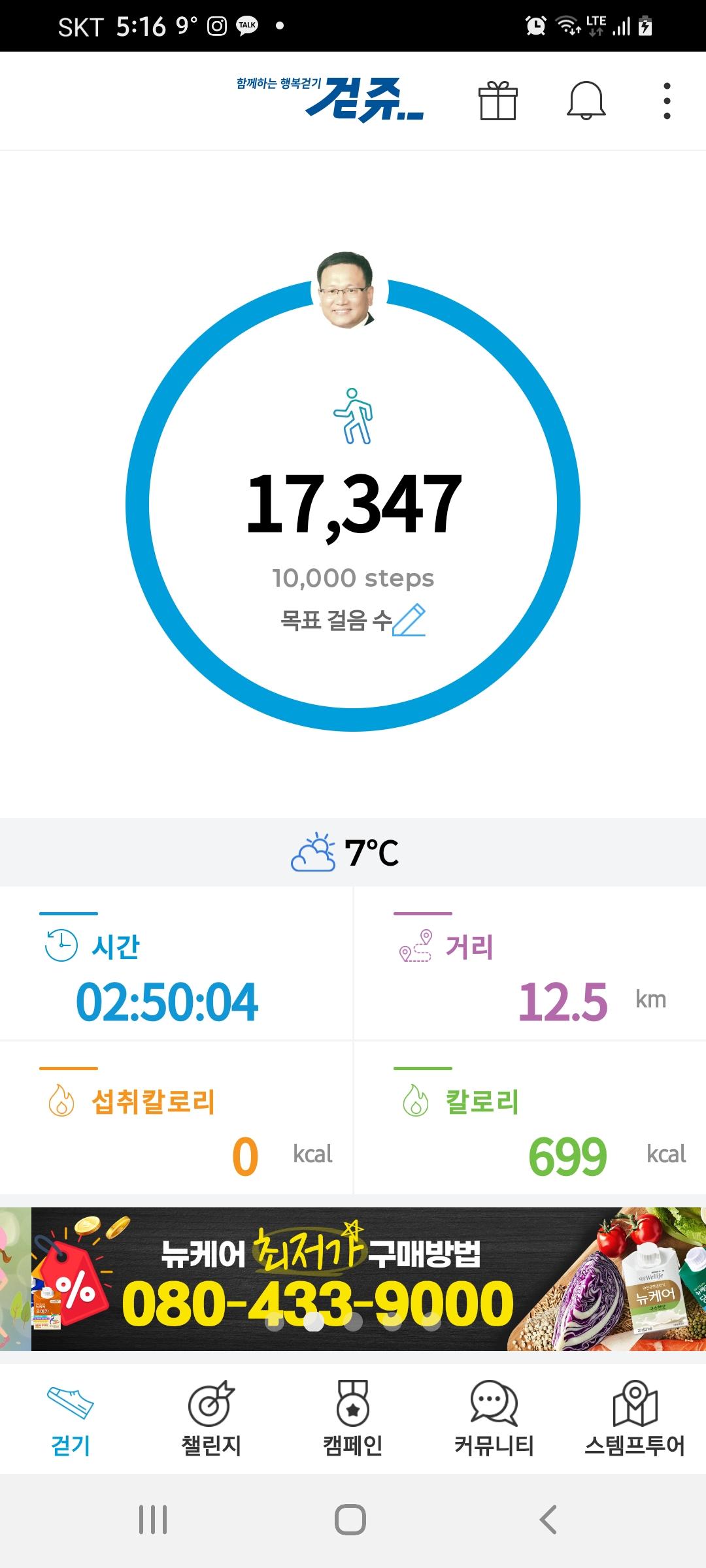Open the notifications bell

pyautogui.click(x=586, y=101)
